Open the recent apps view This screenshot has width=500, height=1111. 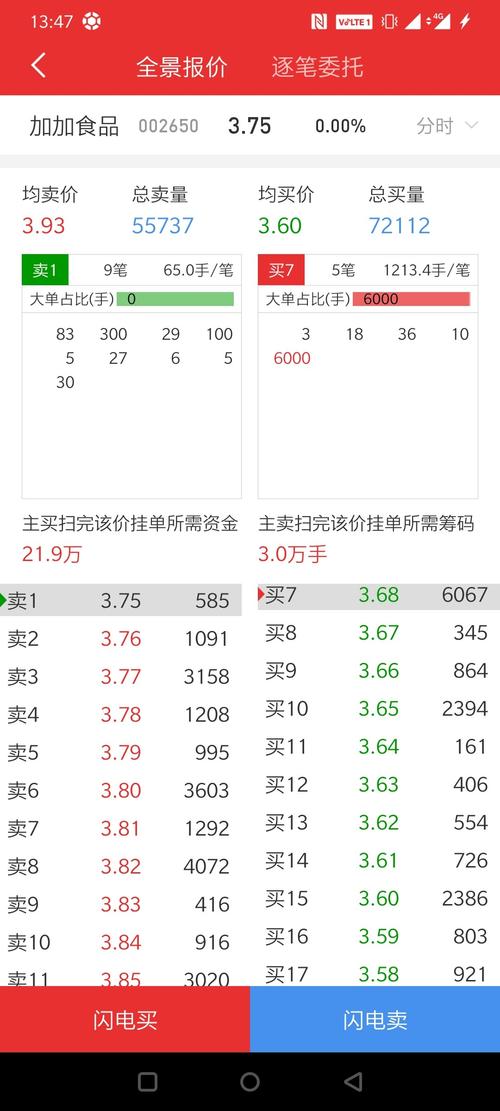pos(147,1081)
